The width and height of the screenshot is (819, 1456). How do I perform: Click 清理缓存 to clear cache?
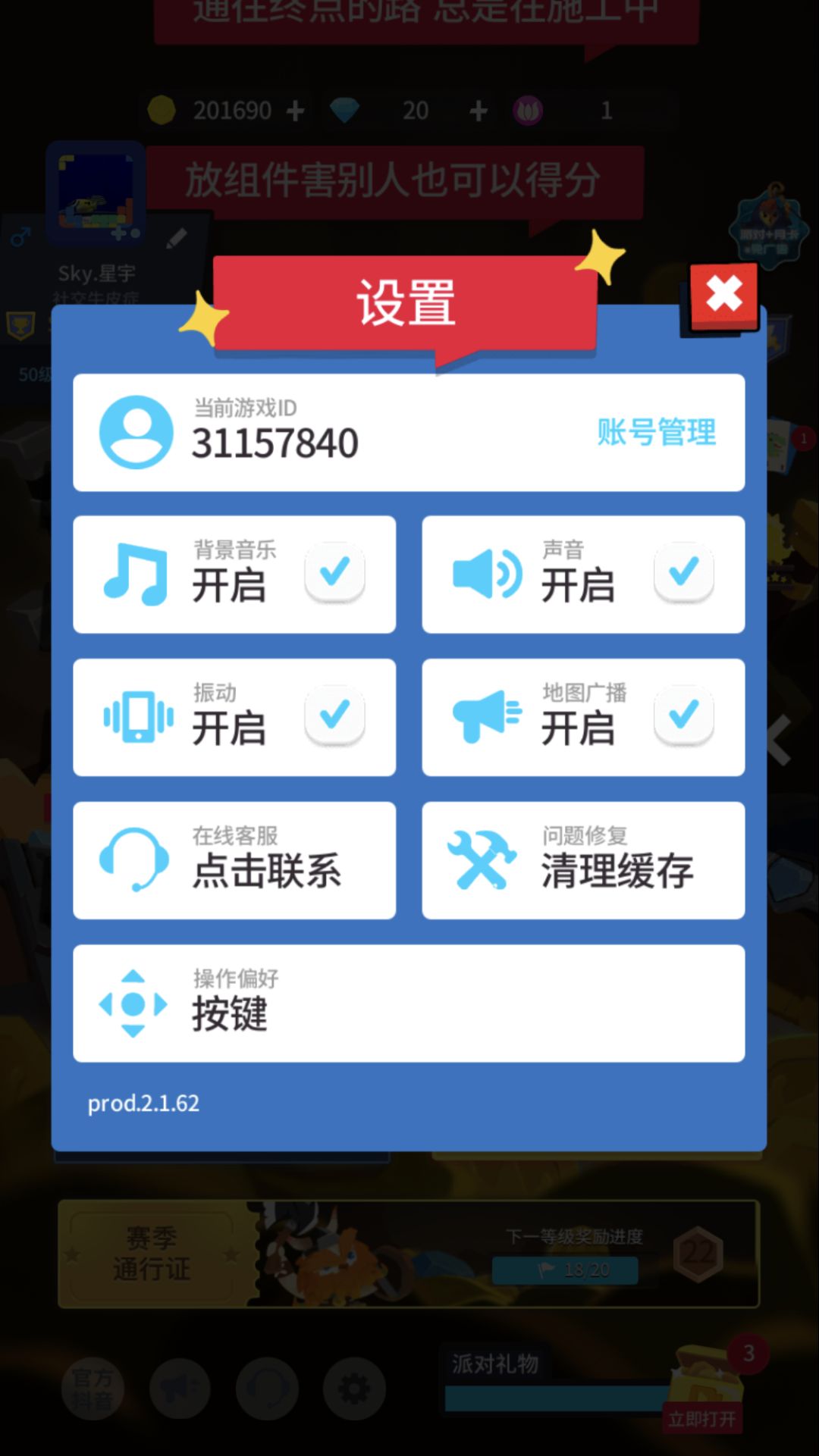[617, 873]
